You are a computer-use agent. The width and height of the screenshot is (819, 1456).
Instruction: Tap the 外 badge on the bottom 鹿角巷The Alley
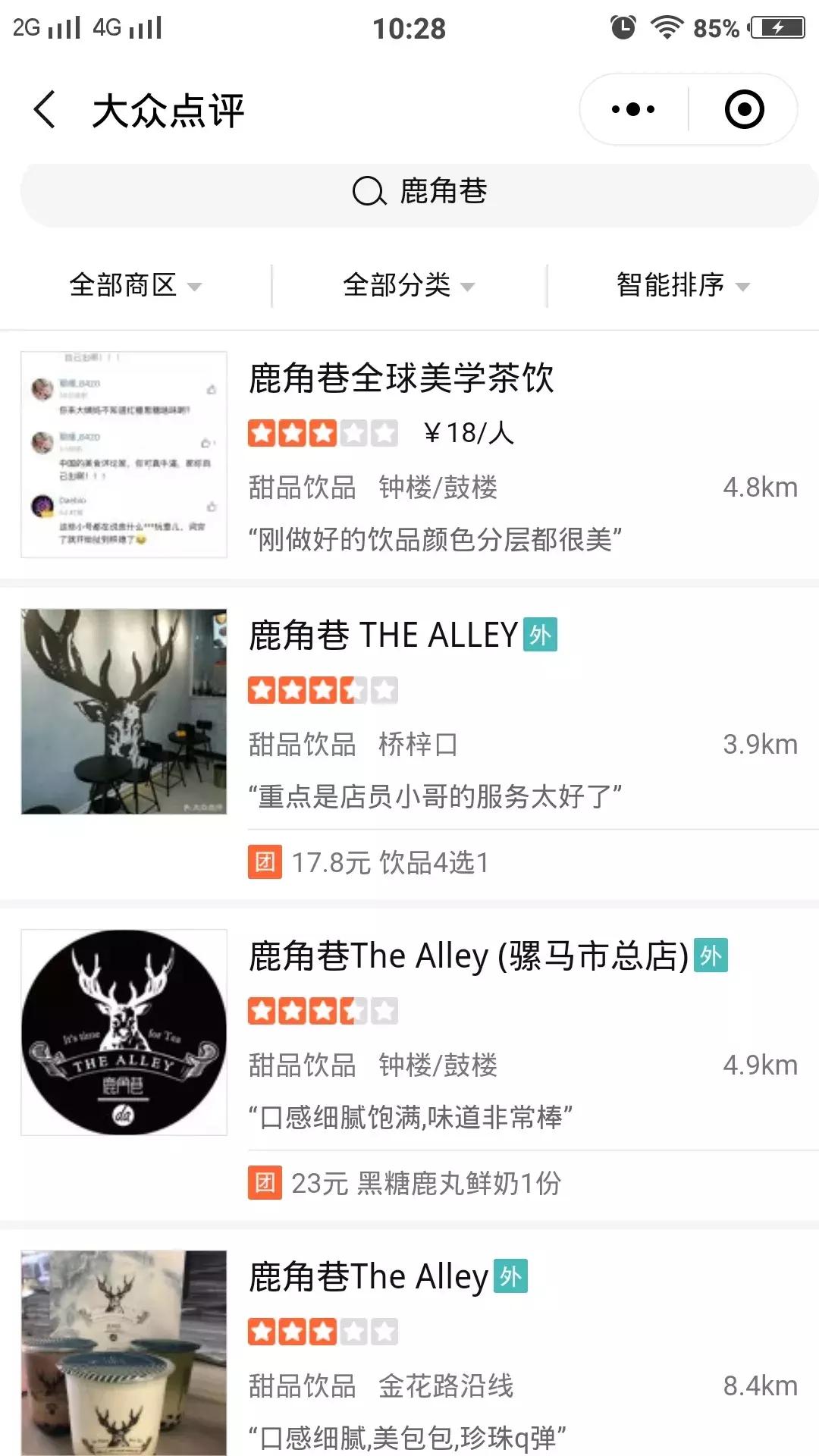[509, 1276]
